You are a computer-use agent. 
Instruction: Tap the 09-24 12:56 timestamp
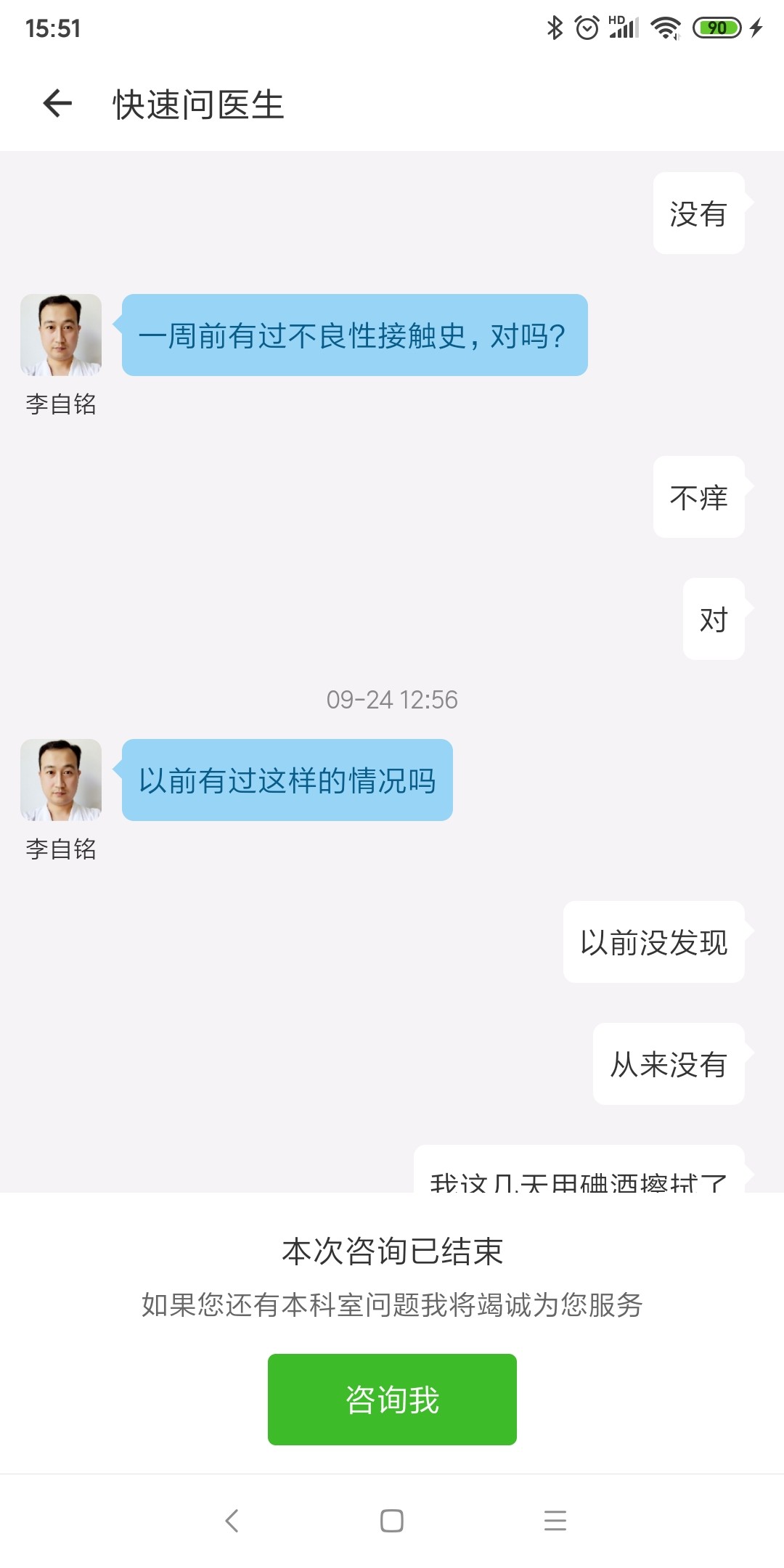click(x=392, y=700)
